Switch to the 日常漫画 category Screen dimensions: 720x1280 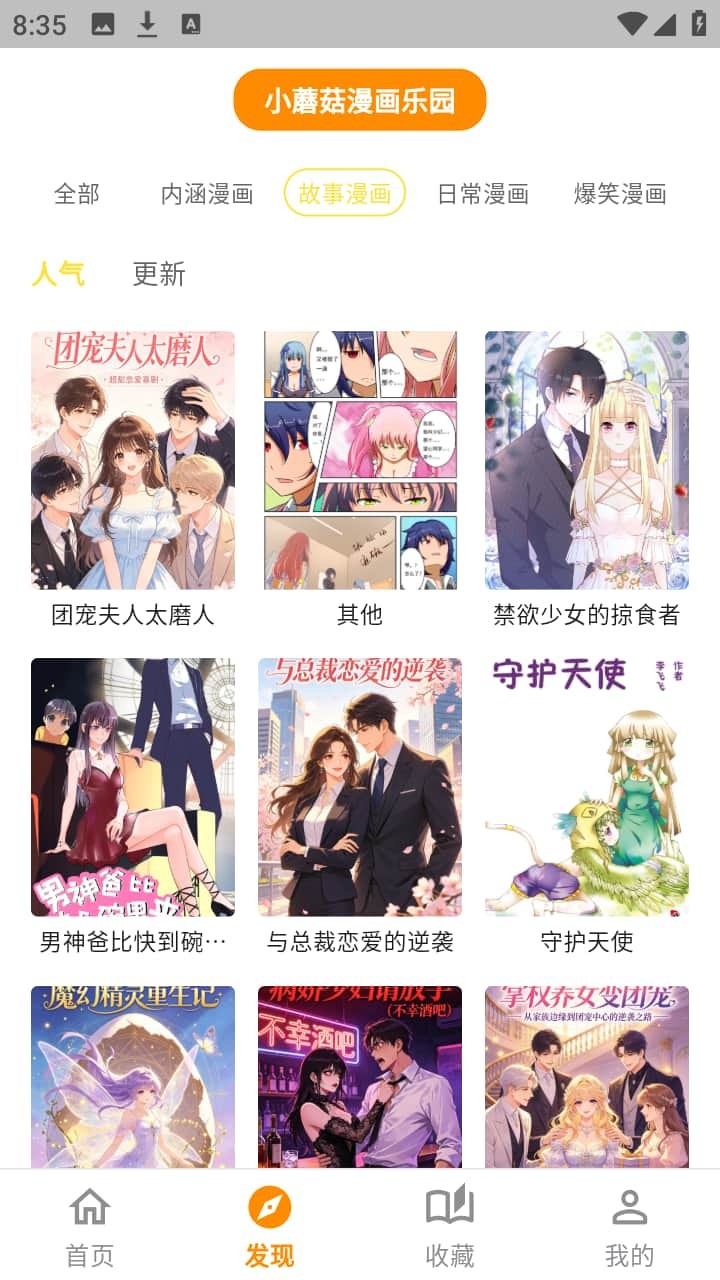tap(483, 194)
